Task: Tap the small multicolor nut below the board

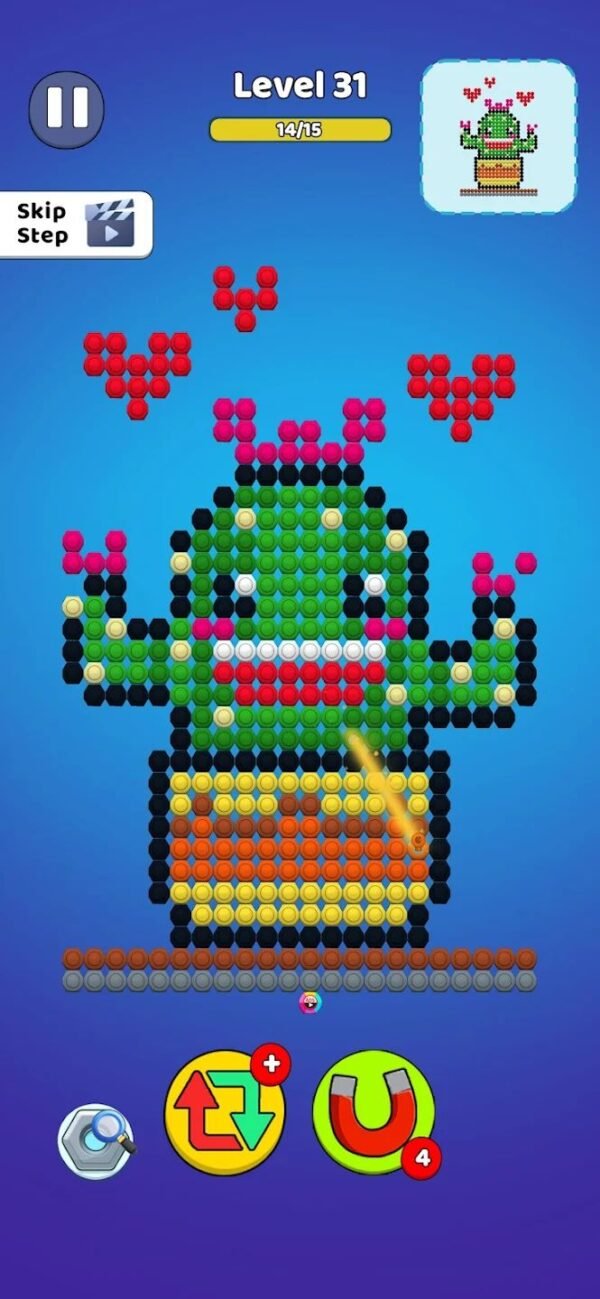Action: 310,1002
